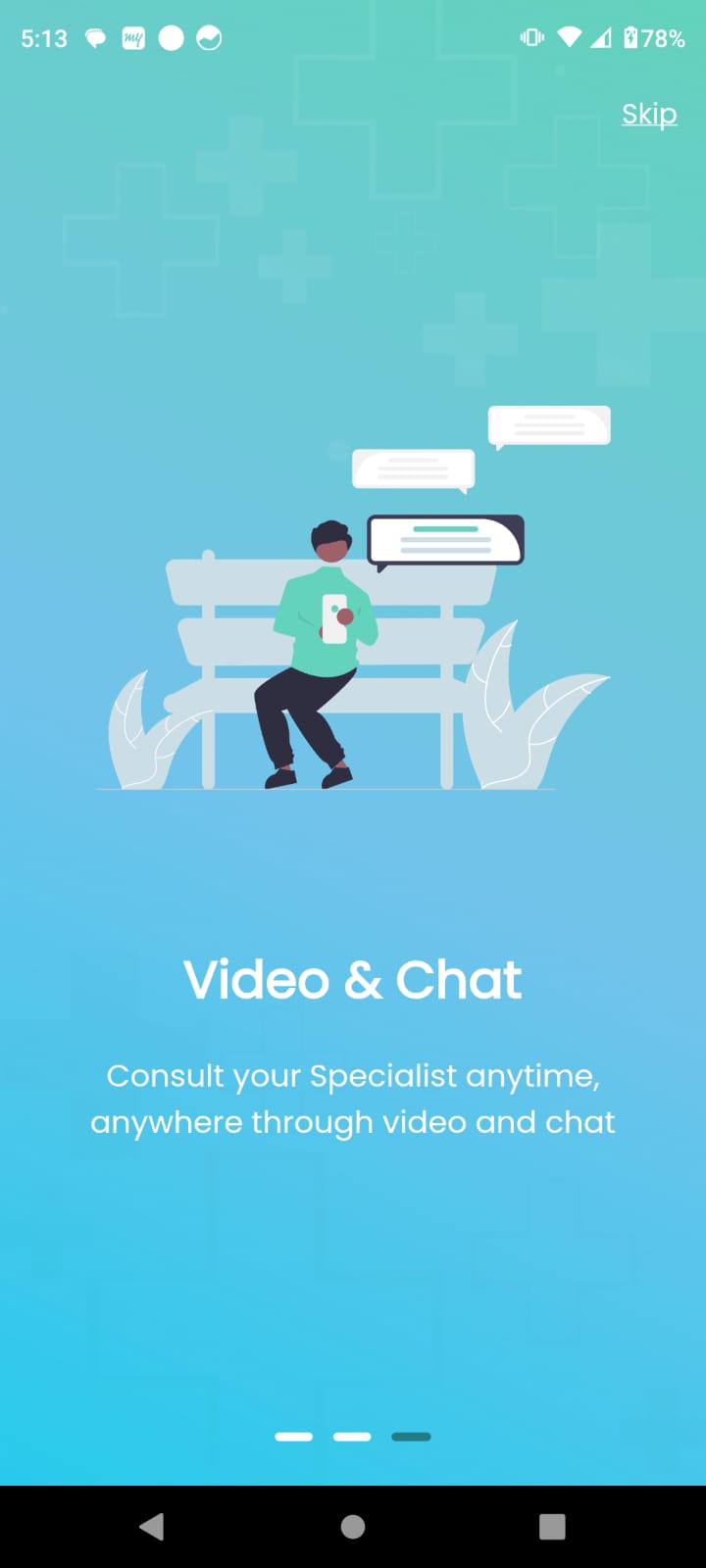This screenshot has height=1568, width=706.
Task: Open the system home screen
Action: (x=353, y=1526)
